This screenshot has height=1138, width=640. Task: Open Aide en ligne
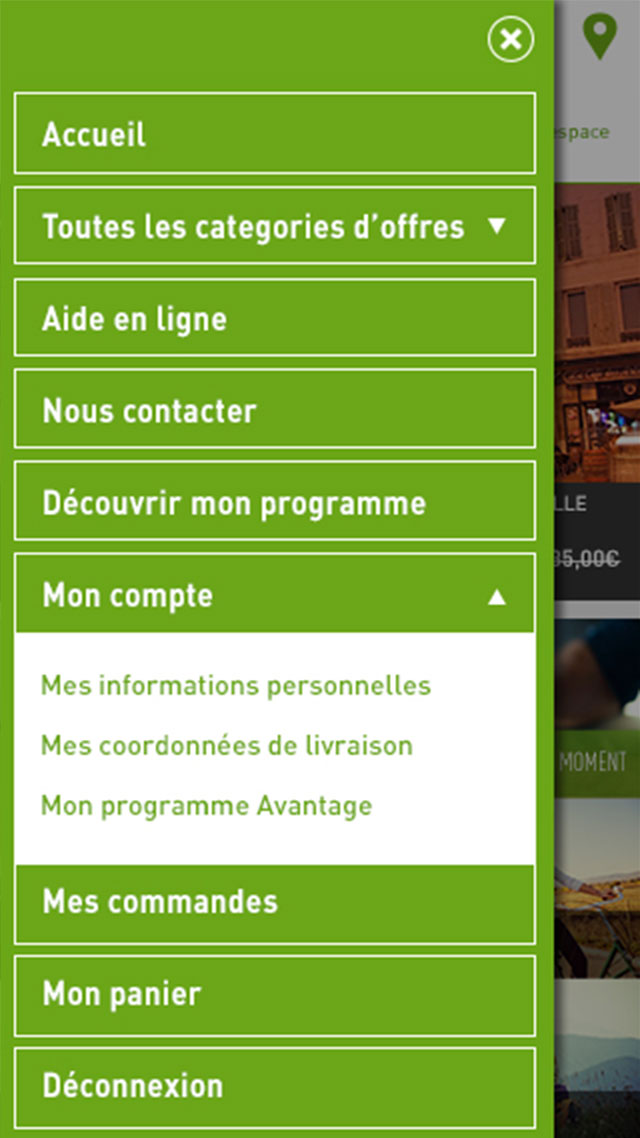(x=275, y=318)
